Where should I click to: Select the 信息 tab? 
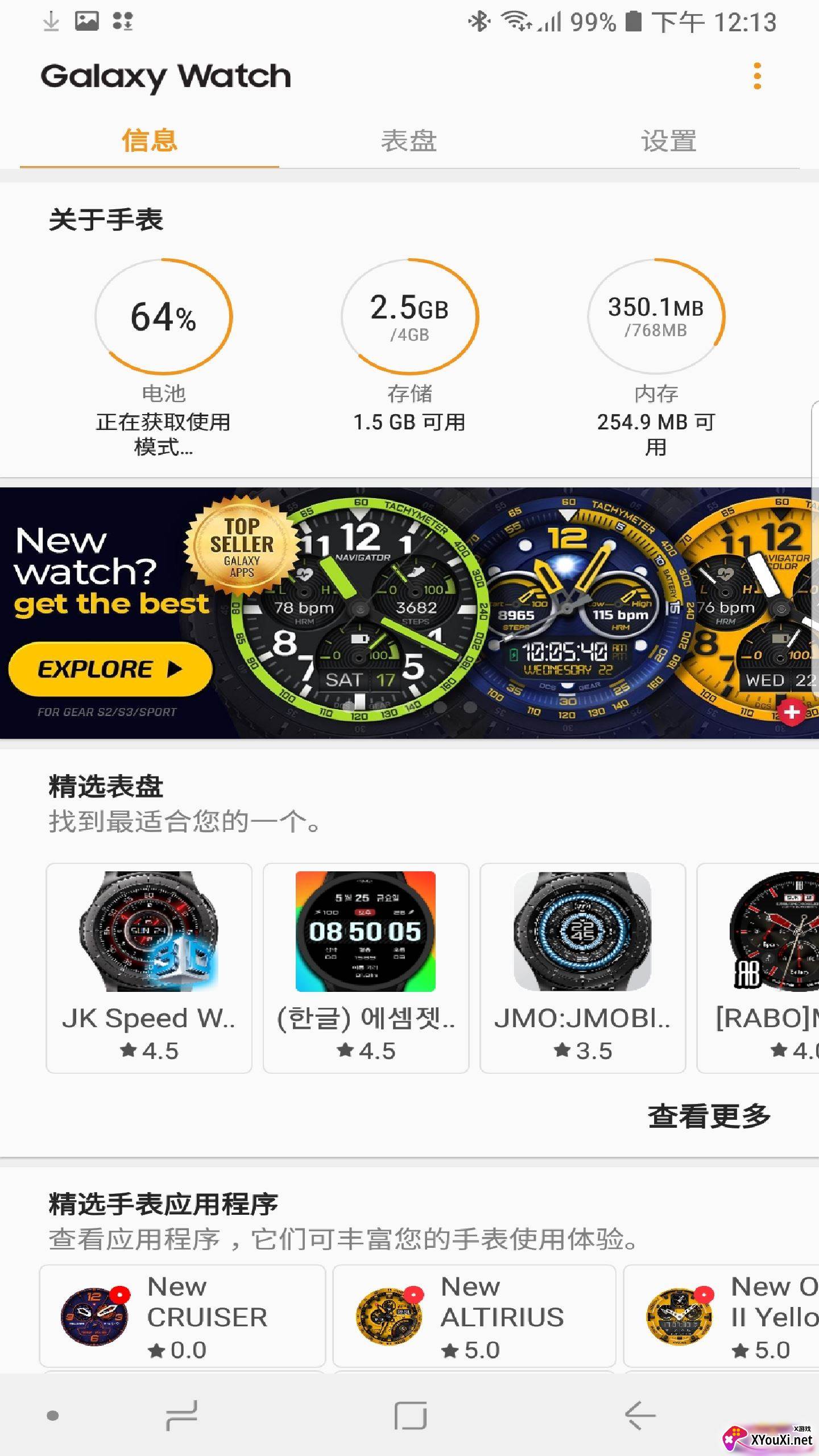pyautogui.click(x=150, y=141)
